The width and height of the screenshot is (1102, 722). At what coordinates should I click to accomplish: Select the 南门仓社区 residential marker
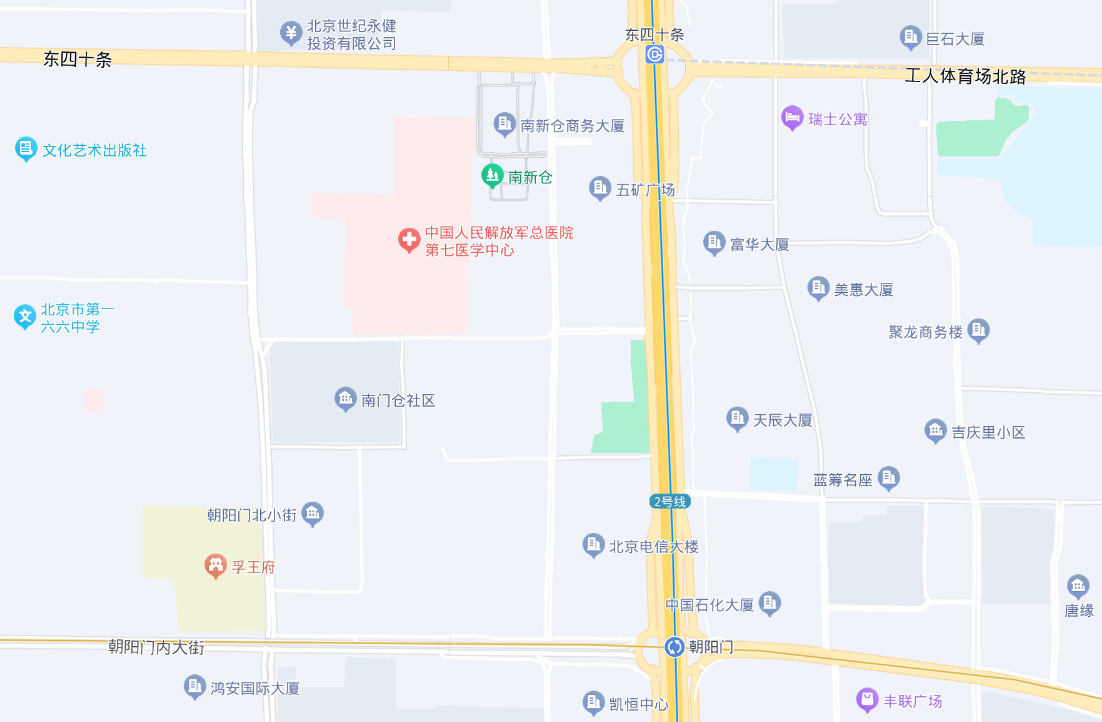click(x=345, y=400)
